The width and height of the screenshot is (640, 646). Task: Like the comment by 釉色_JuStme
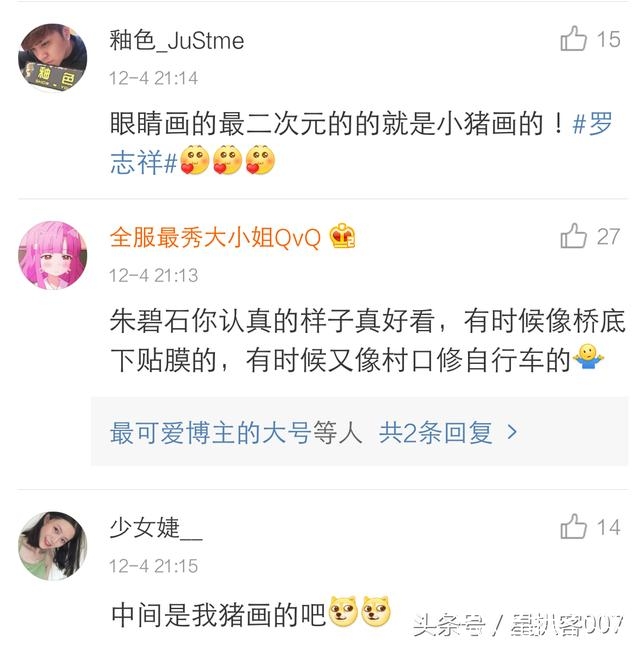pos(574,40)
